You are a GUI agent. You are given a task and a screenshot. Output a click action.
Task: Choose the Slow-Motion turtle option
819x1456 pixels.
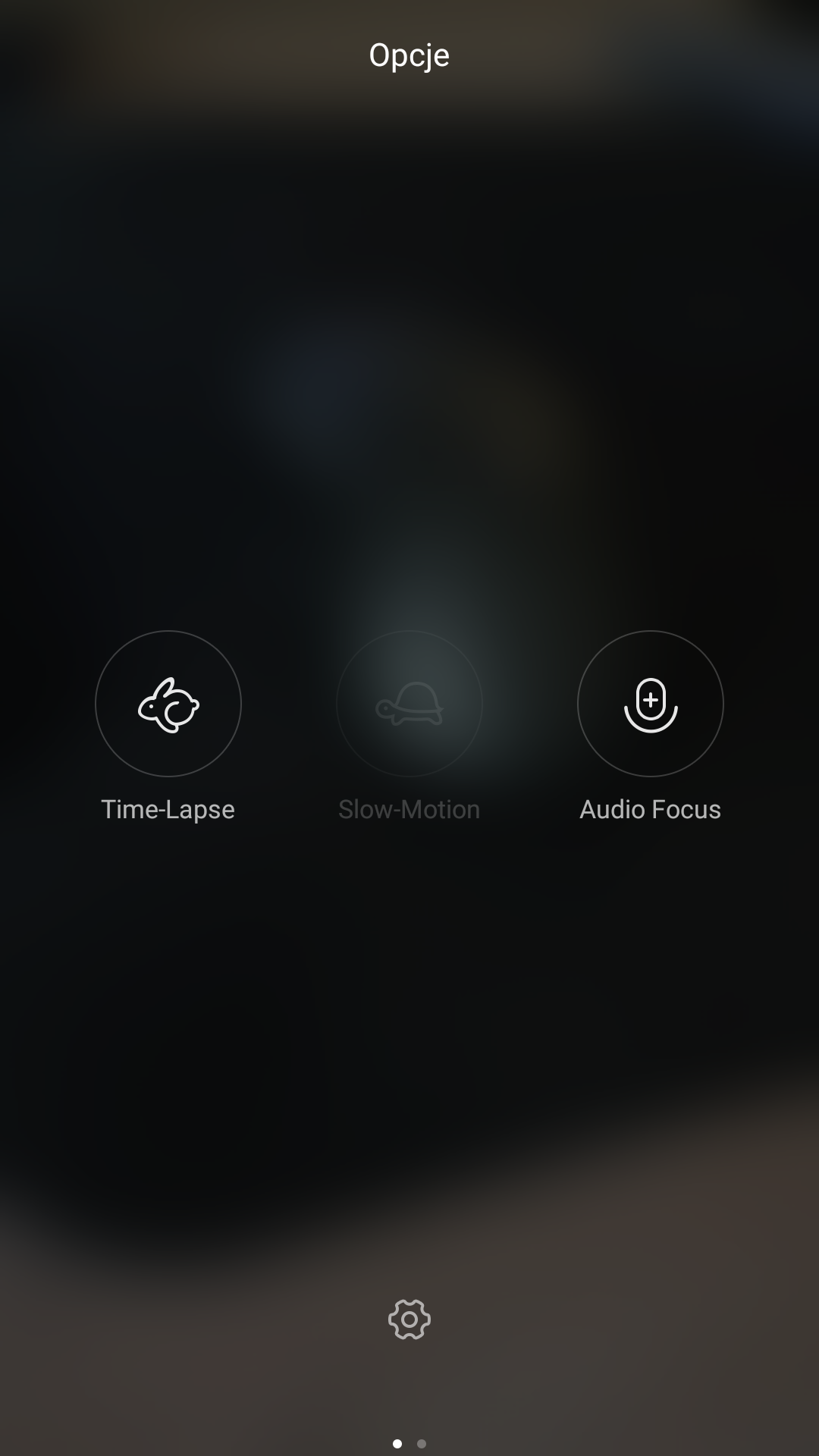coord(409,704)
